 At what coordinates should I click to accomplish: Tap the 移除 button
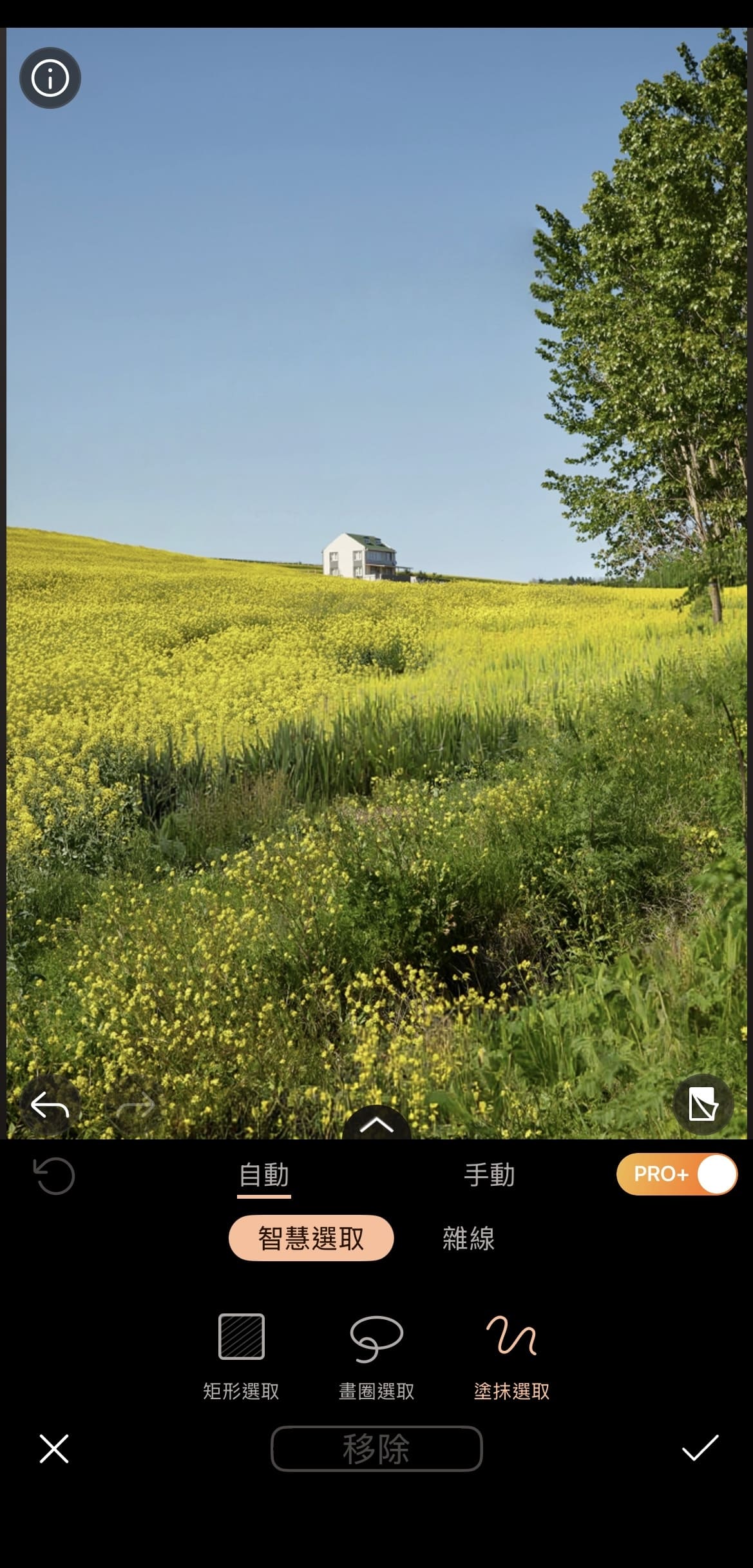(x=376, y=1449)
